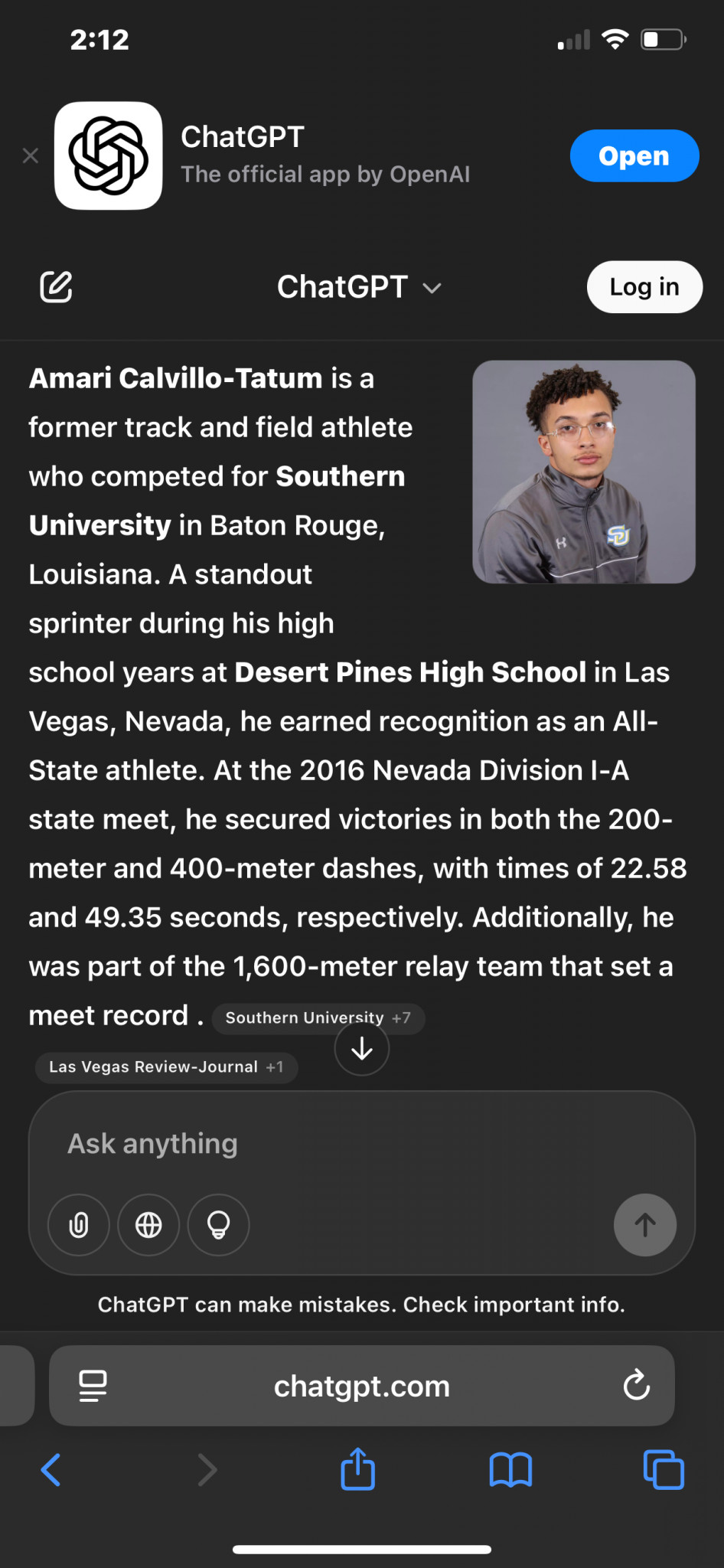
Task: Open the Las Vegas Review-Journal source chip
Action: coord(166,1067)
